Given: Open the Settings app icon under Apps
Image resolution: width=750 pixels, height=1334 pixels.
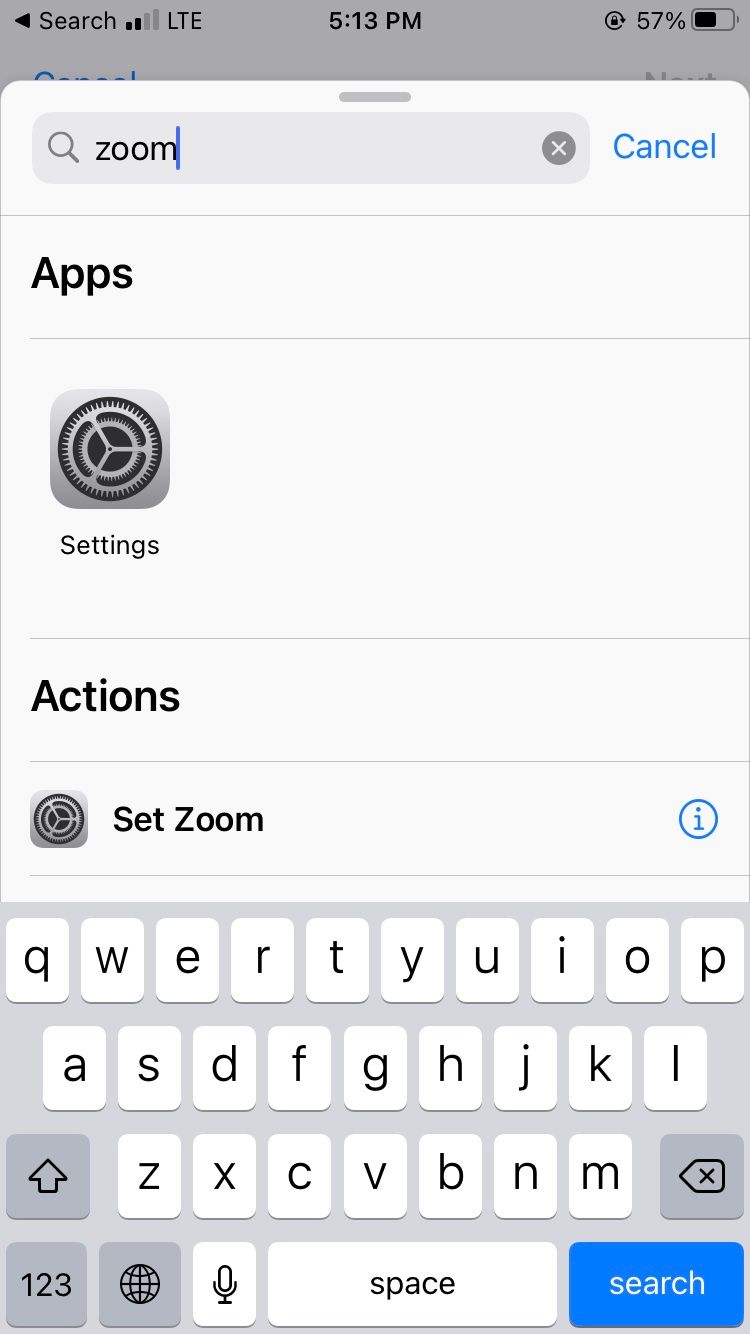Looking at the screenshot, I should [x=109, y=449].
